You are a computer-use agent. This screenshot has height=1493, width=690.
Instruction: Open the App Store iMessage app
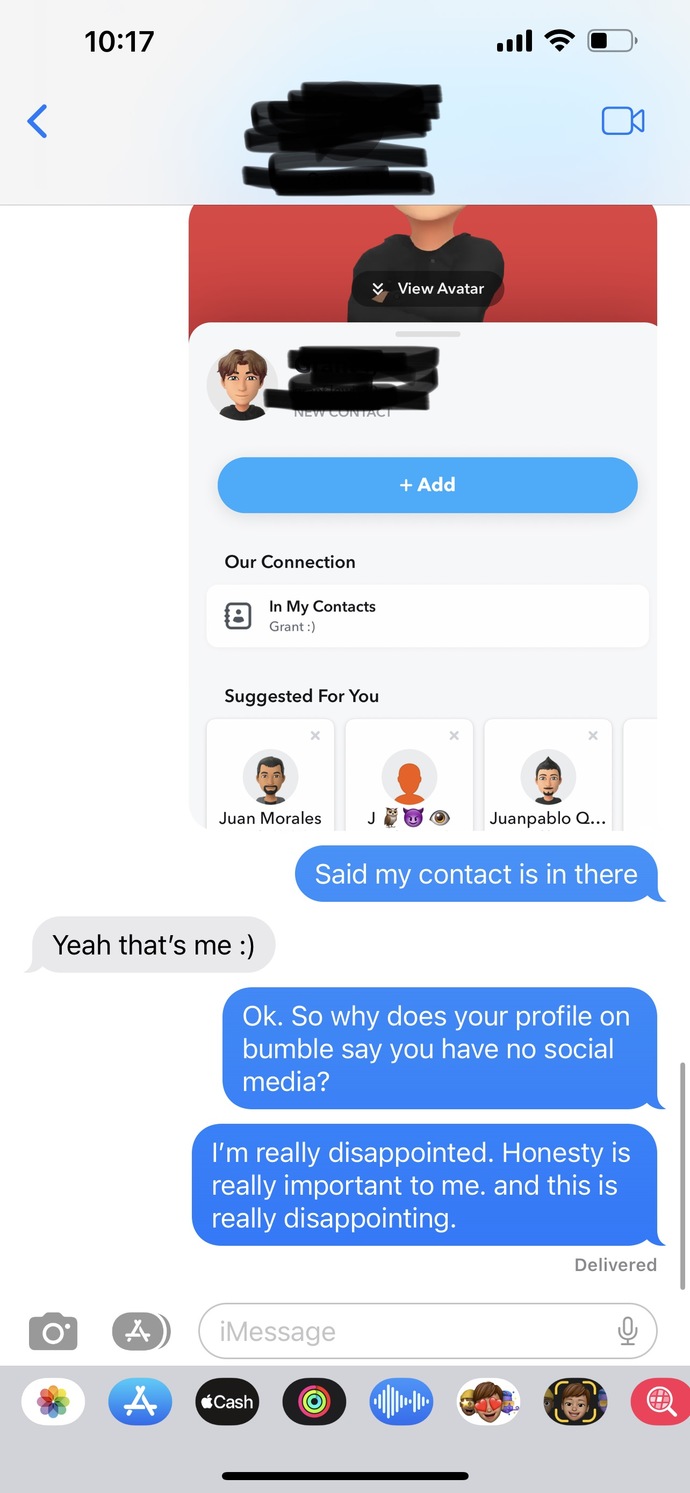[140, 1402]
